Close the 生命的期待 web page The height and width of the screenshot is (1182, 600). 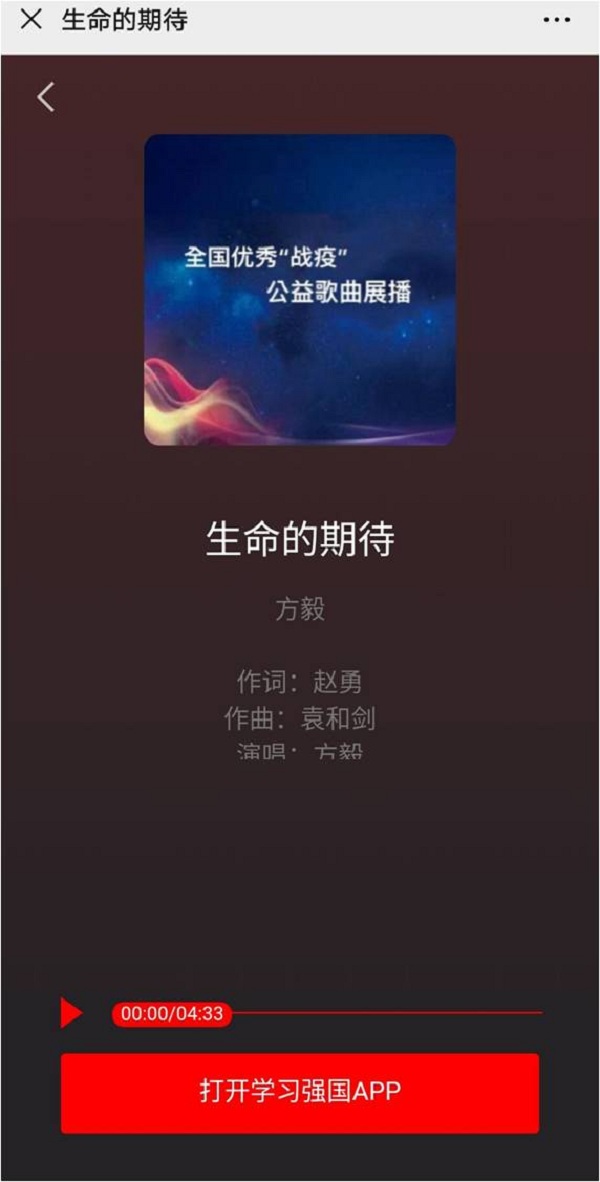click(31, 20)
